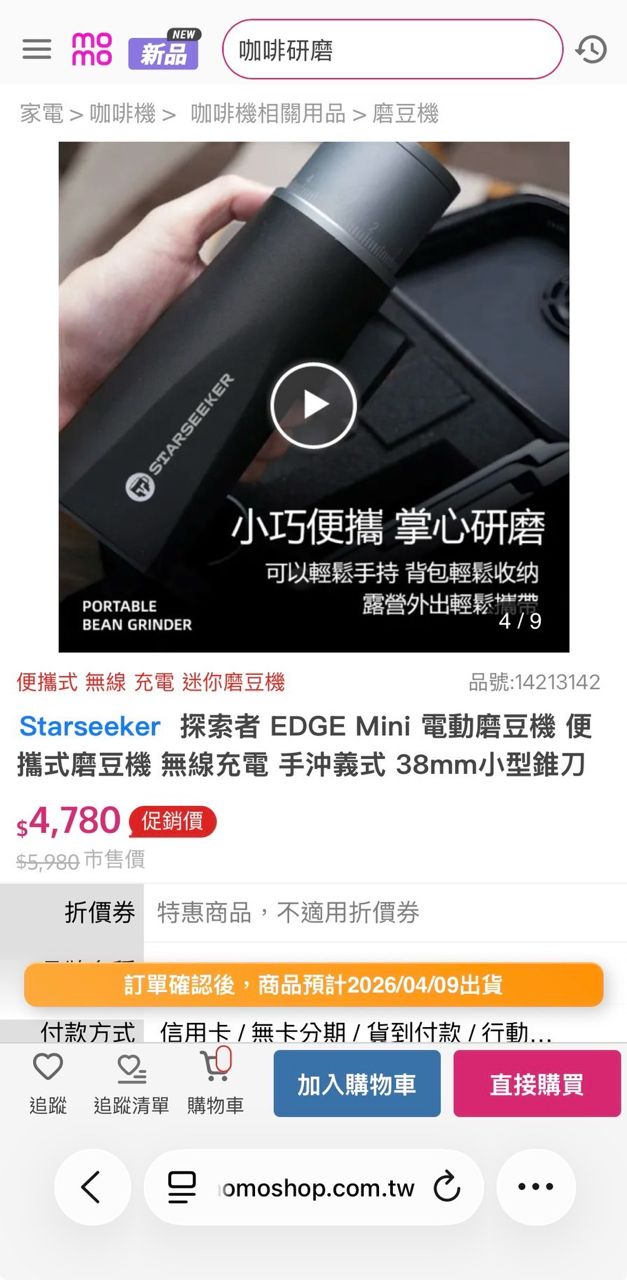Reload the page in the browser
Screen dimensions: 627x1280
pyautogui.click(x=446, y=1187)
